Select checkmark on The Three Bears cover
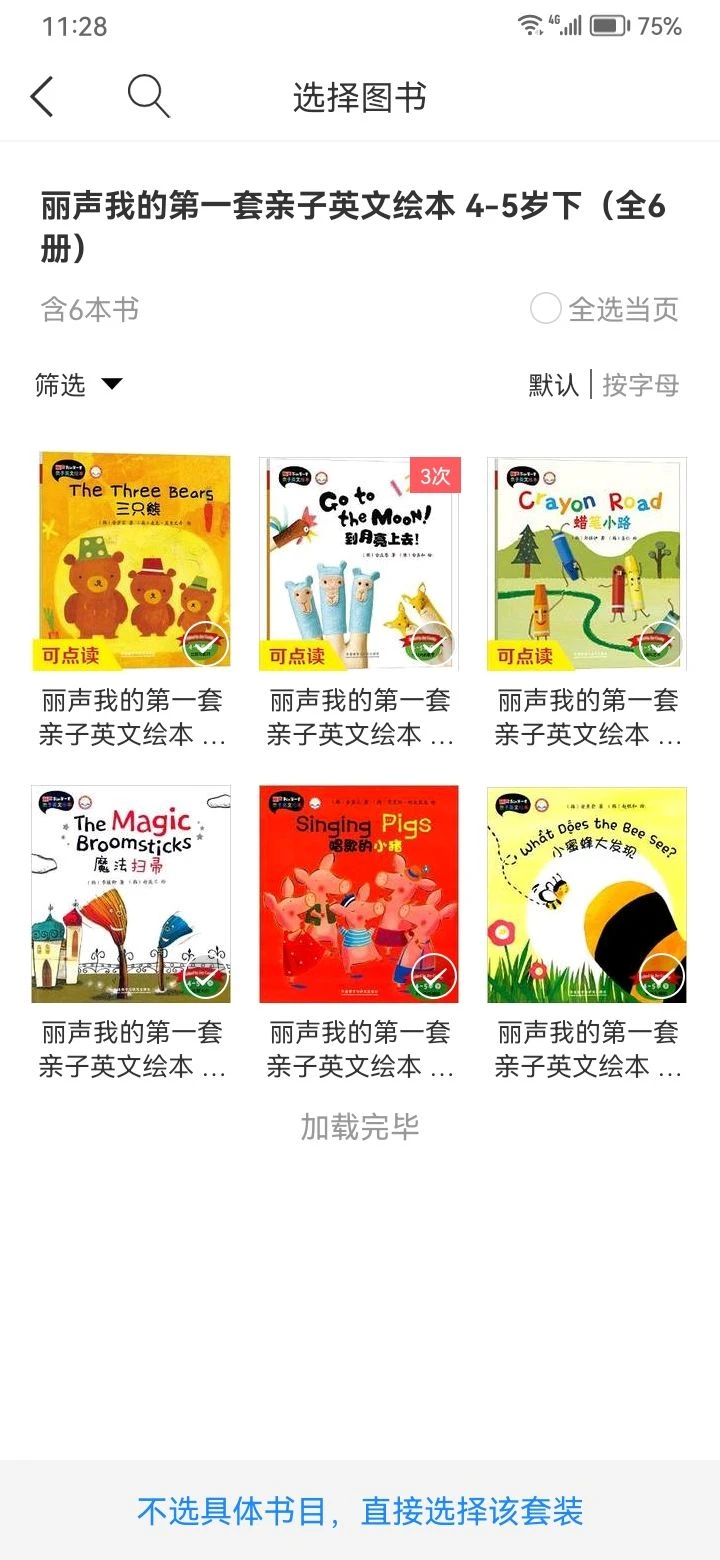720x1560 pixels. click(207, 645)
